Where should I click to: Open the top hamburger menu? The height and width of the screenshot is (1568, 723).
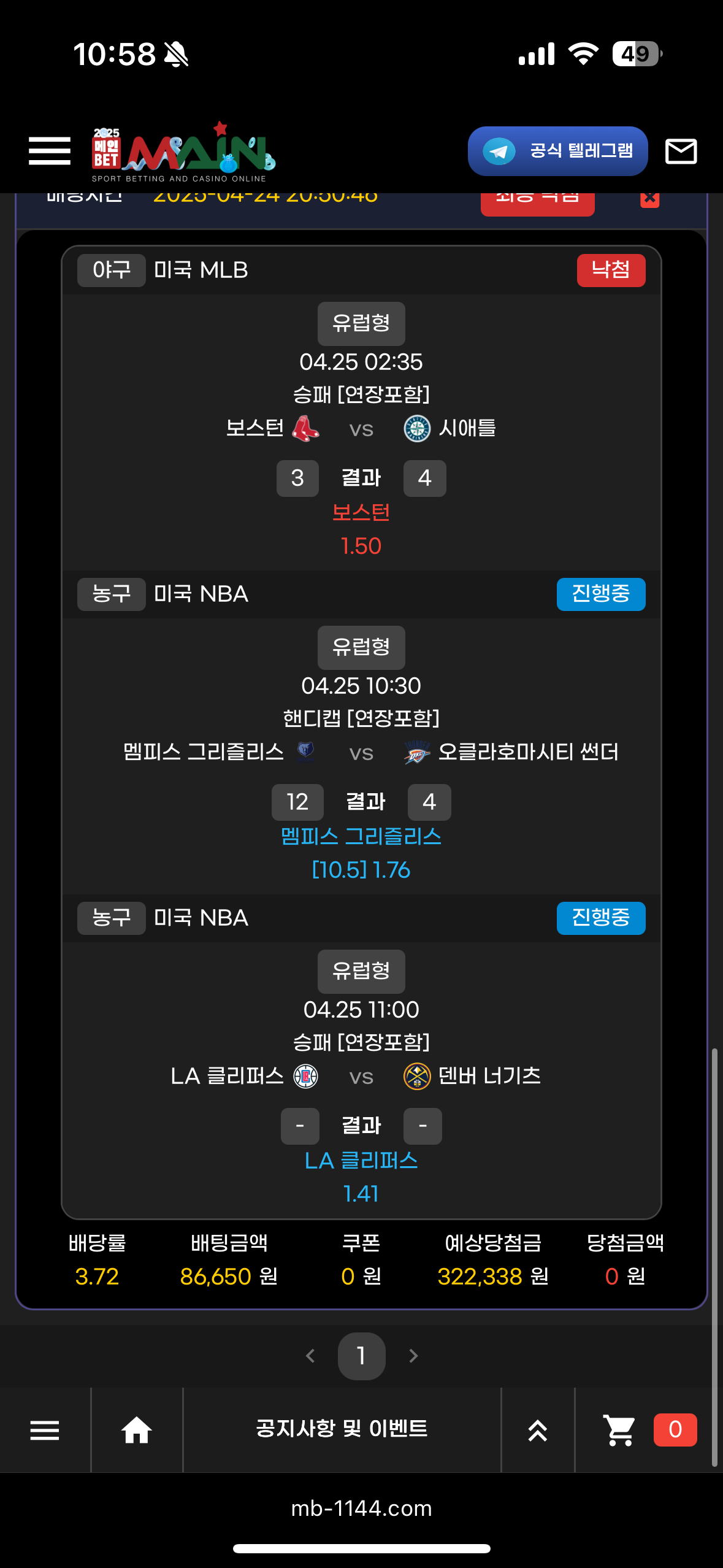pyautogui.click(x=50, y=151)
